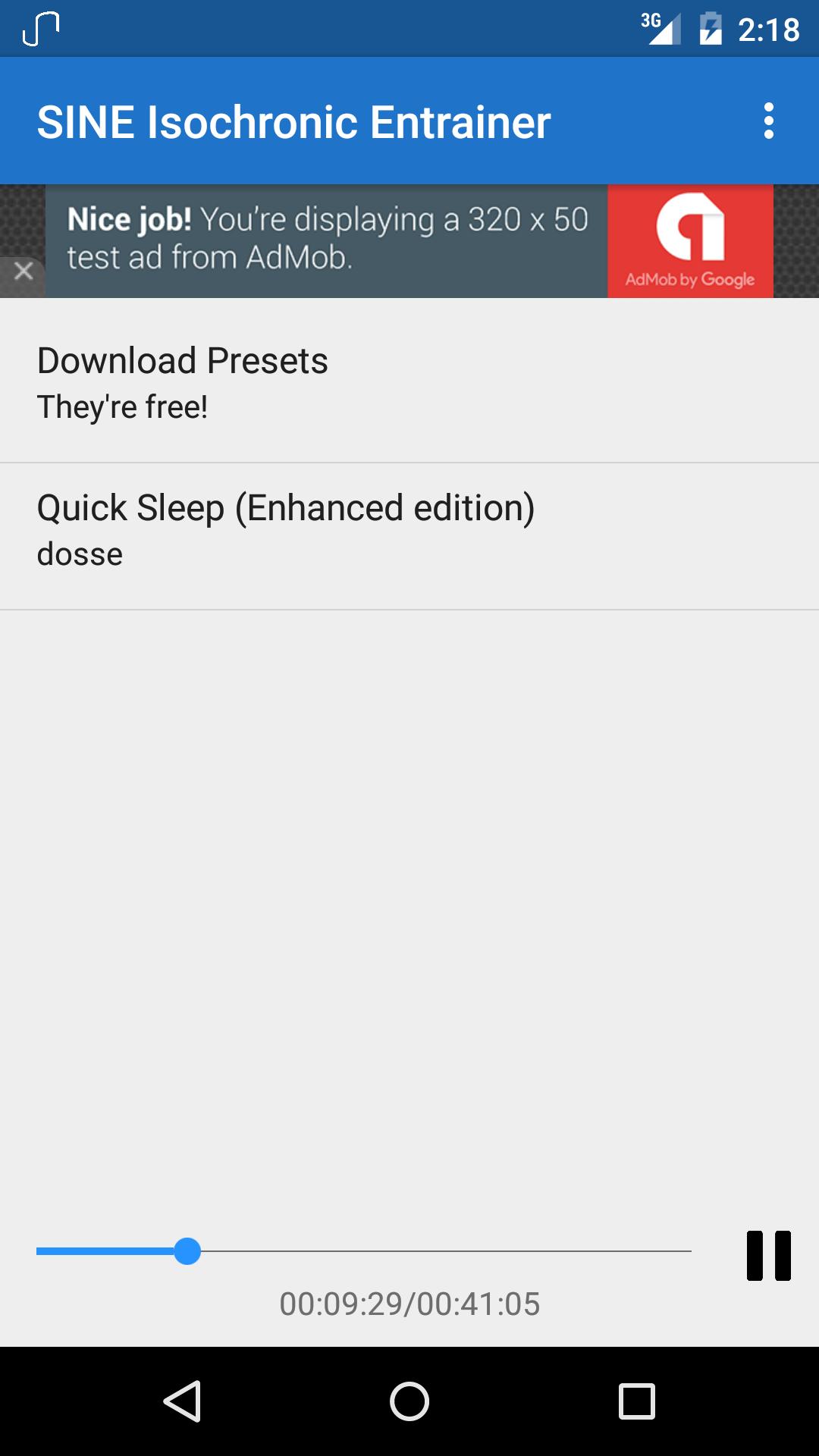Open the AdMob test ad
This screenshot has height=1456, width=819.
[409, 240]
